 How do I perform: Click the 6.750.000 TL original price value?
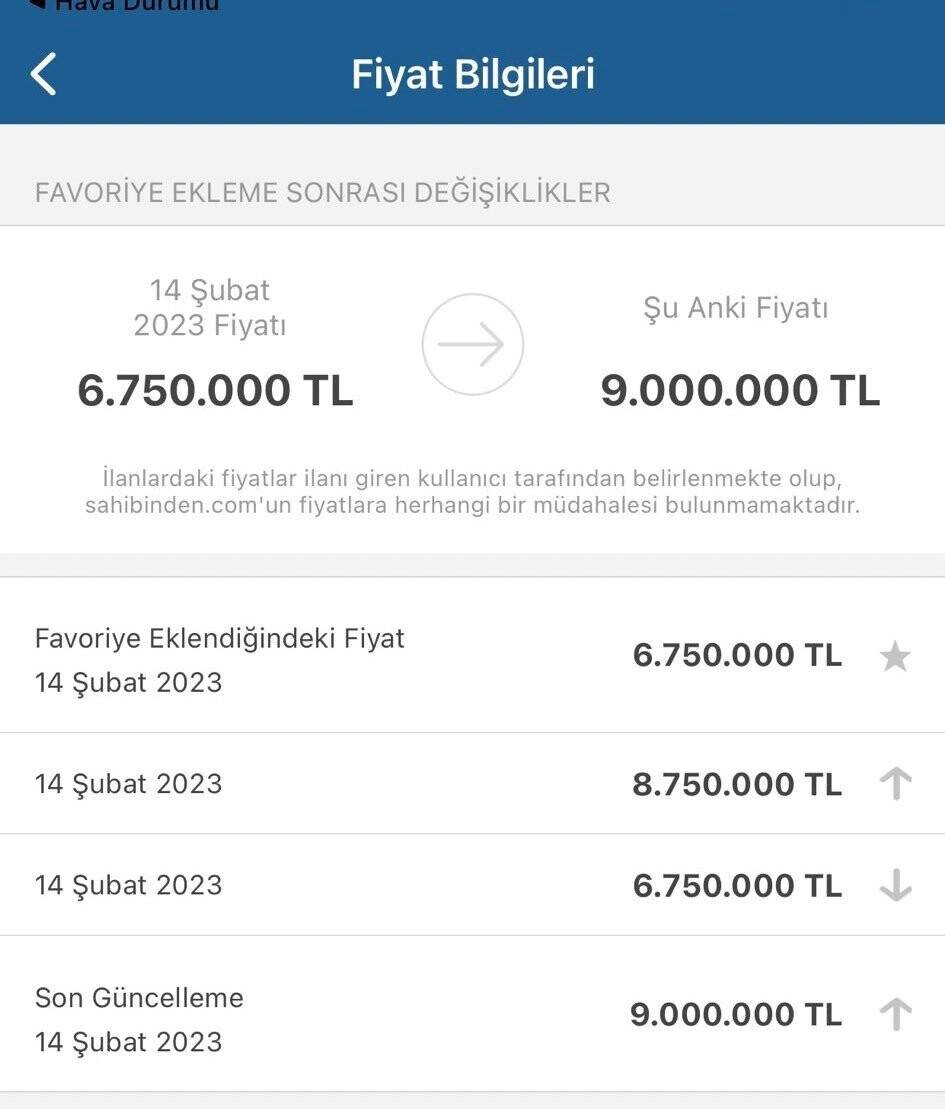[x=212, y=391]
